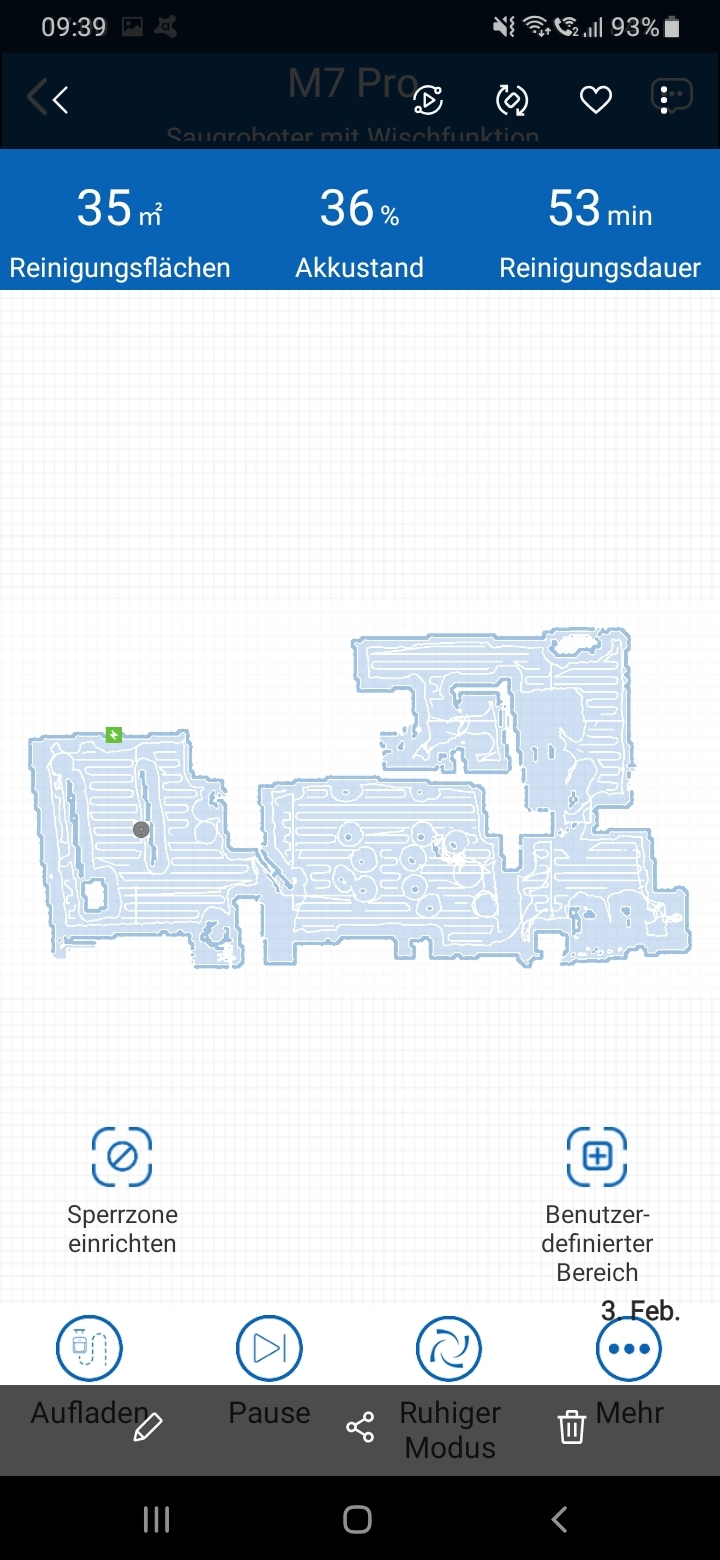The image size is (720, 1560).
Task: Edit this image with the pencil icon
Action: coord(147,1427)
